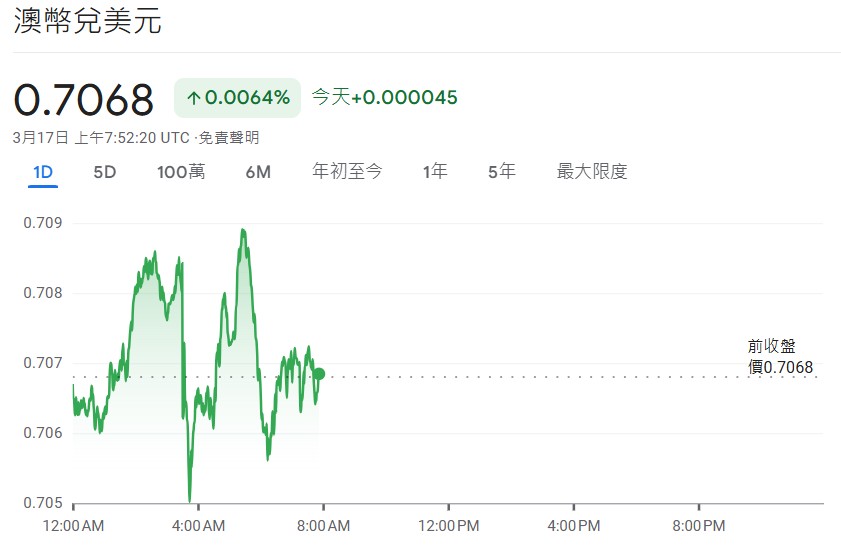Switch to the 5D chart range

tap(105, 172)
